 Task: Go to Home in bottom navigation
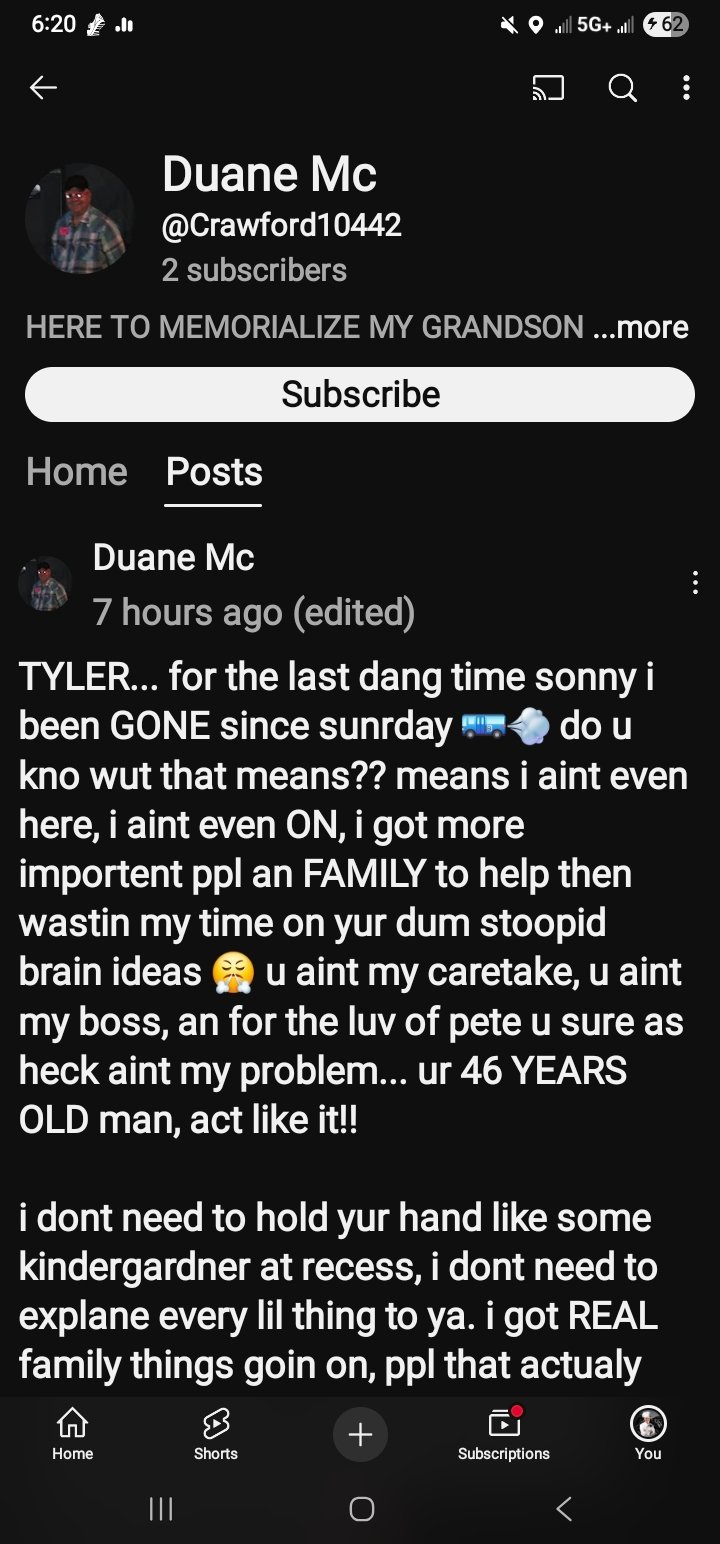click(72, 1434)
